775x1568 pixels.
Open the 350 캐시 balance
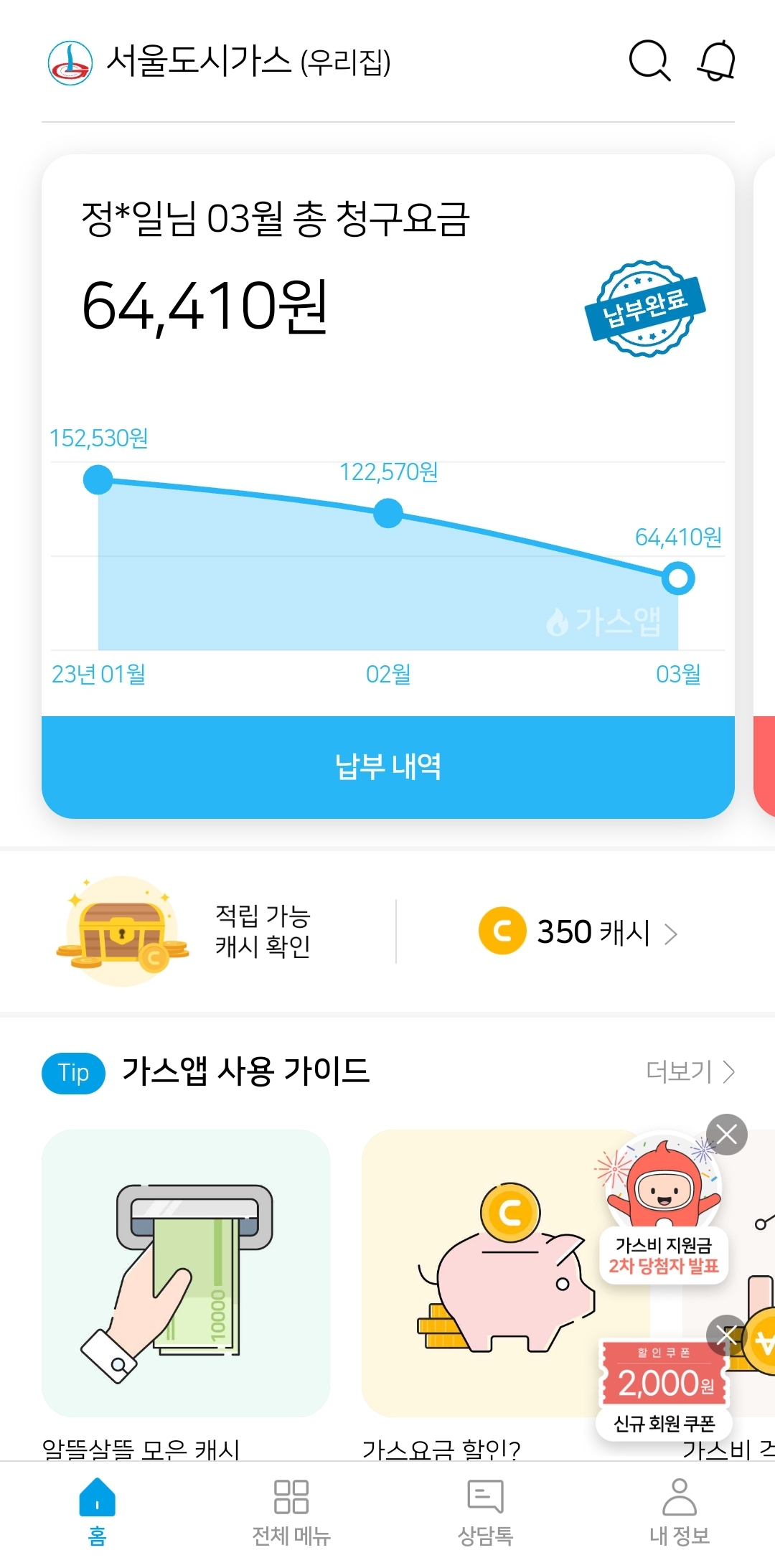coord(578,932)
